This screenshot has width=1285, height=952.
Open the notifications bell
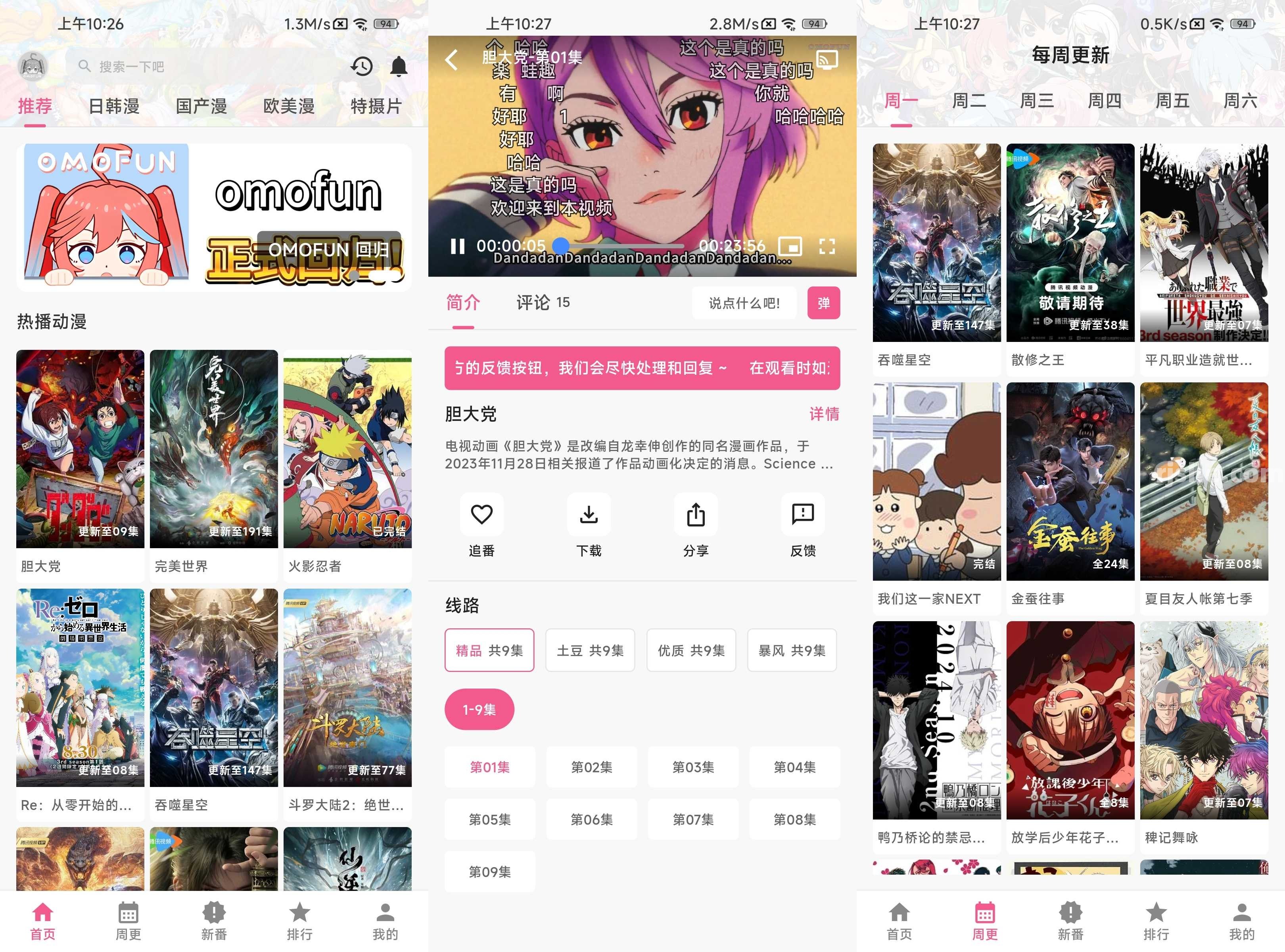point(399,67)
